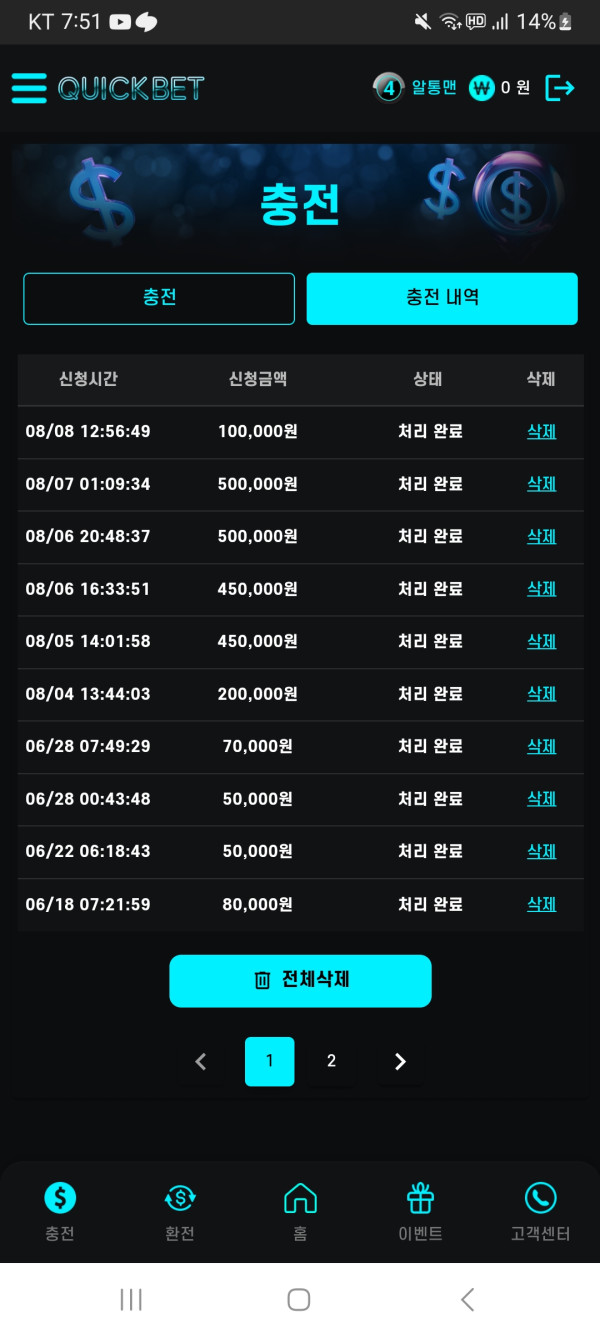The width and height of the screenshot is (600, 1333).
Task: Delete the 08/05 14:01:58 entry
Action: (x=541, y=641)
